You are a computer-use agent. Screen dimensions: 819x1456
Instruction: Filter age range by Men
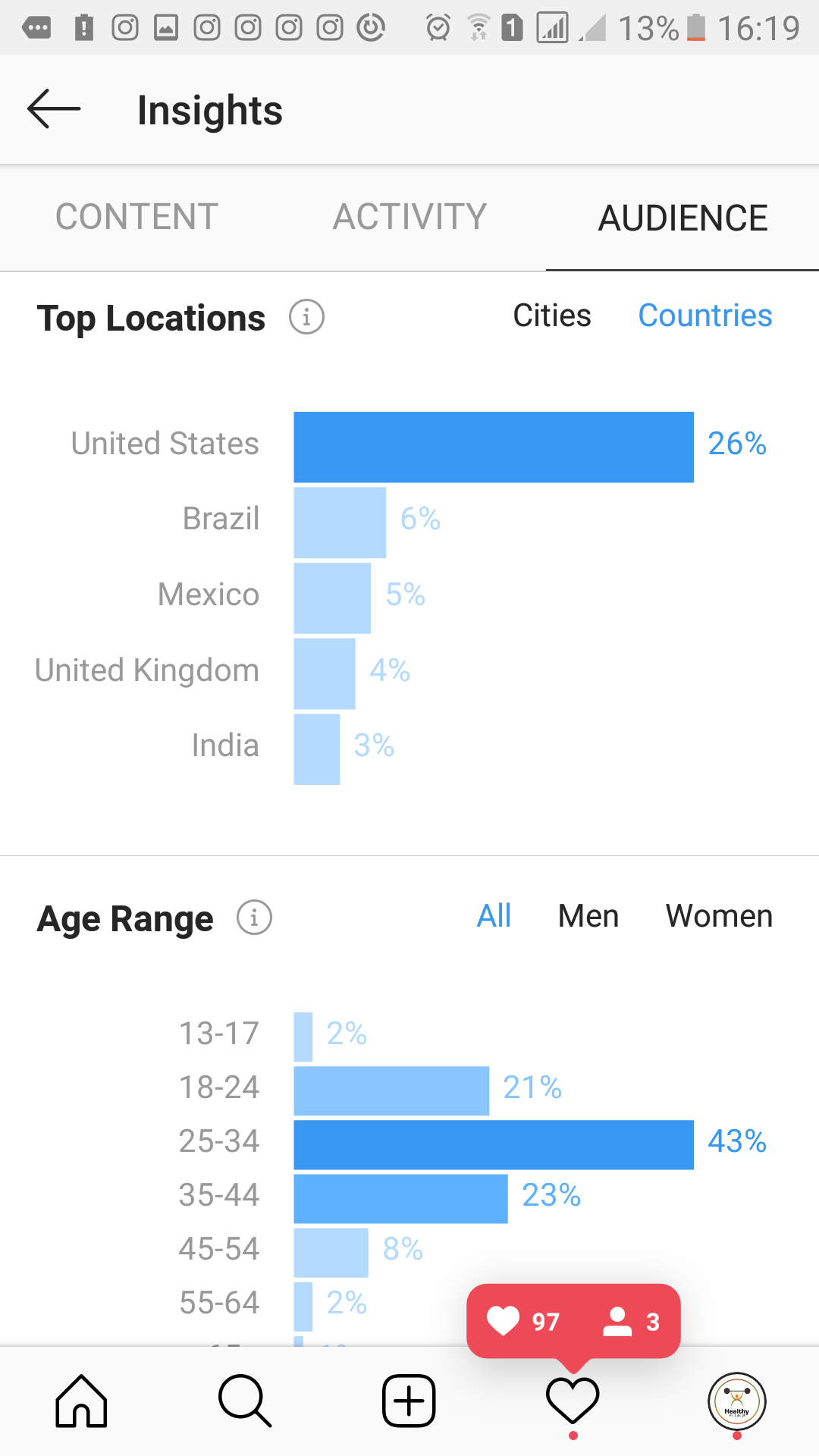click(x=588, y=916)
